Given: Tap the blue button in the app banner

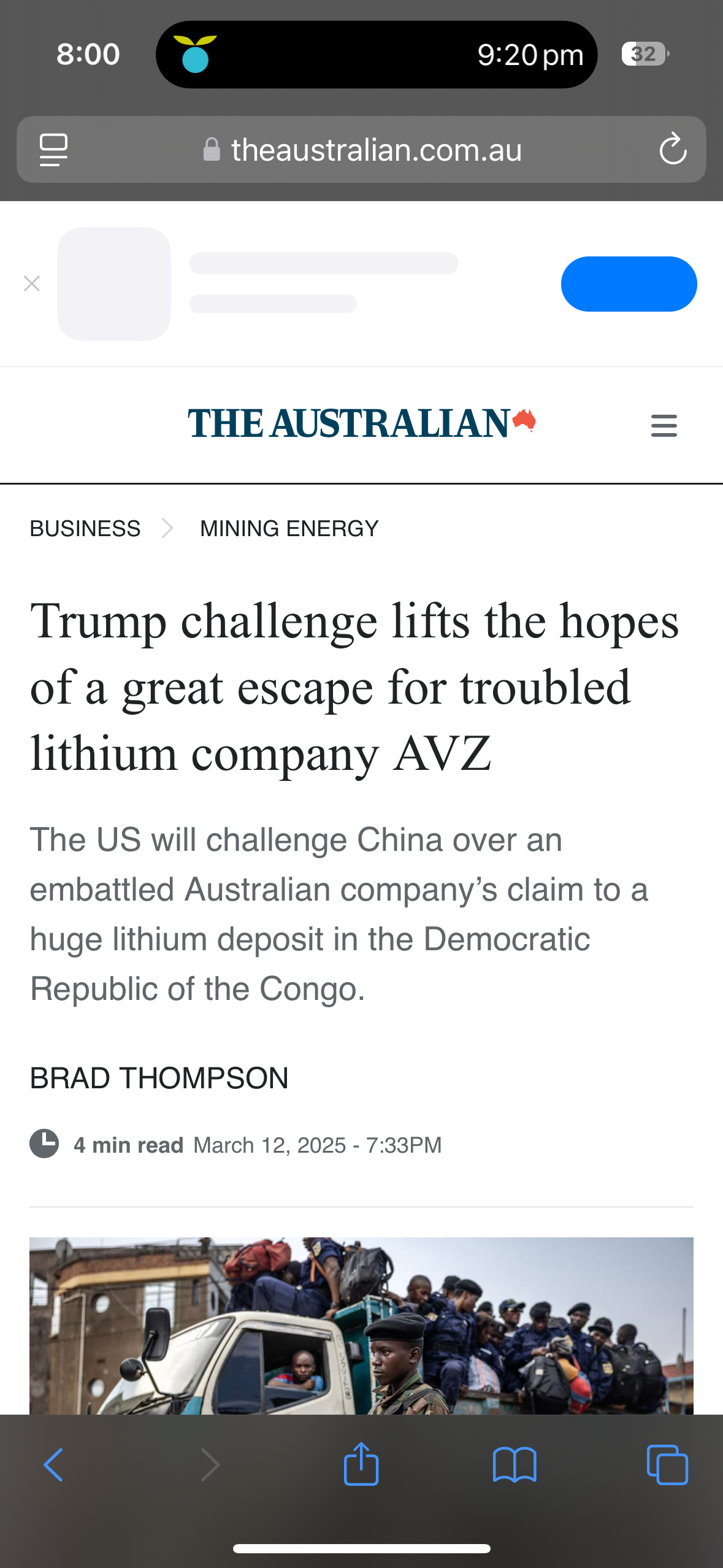Looking at the screenshot, I should point(629,284).
